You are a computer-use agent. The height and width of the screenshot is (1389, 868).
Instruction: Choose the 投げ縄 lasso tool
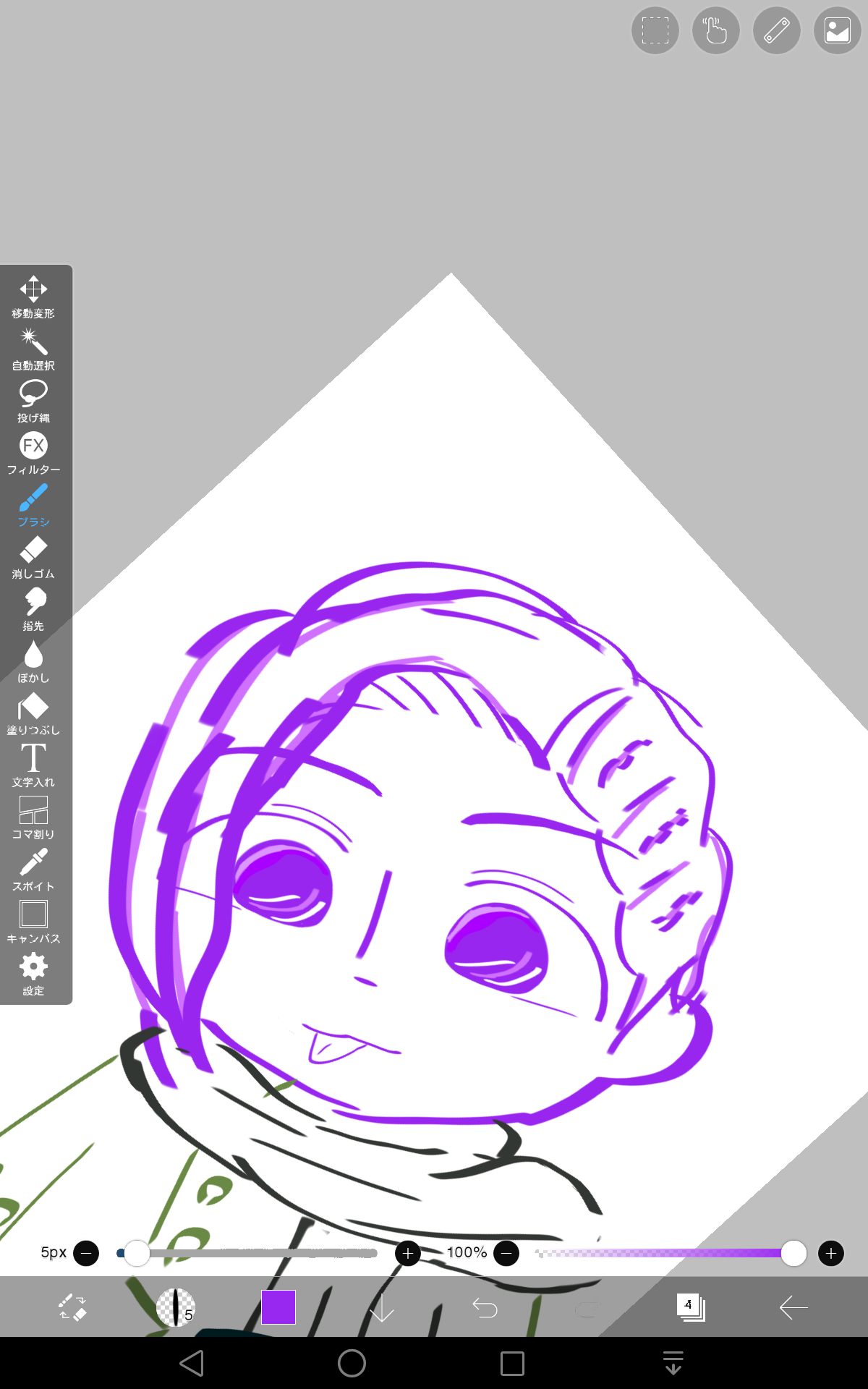click(x=33, y=400)
